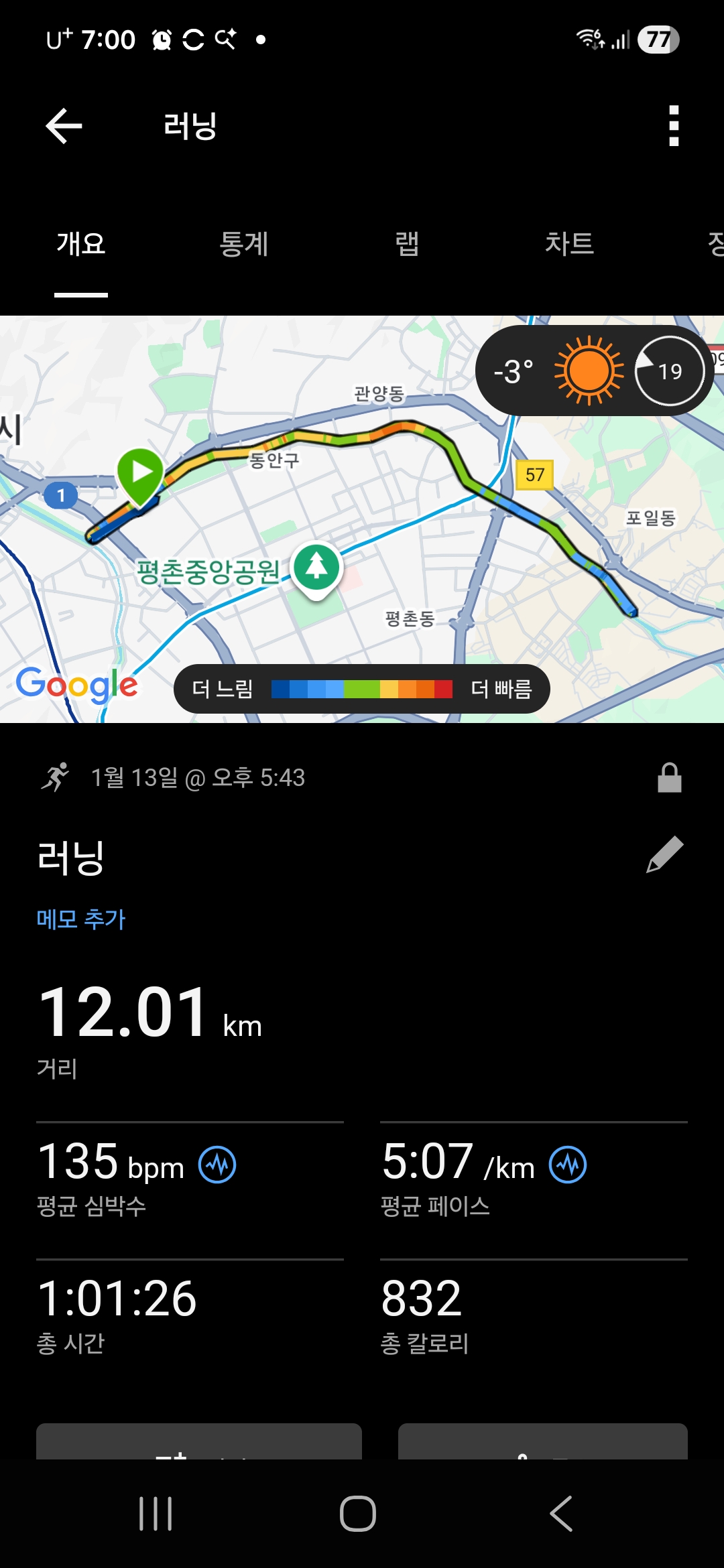Open the three-dot overflow menu
This screenshot has height=1568, width=724.
coord(674,125)
